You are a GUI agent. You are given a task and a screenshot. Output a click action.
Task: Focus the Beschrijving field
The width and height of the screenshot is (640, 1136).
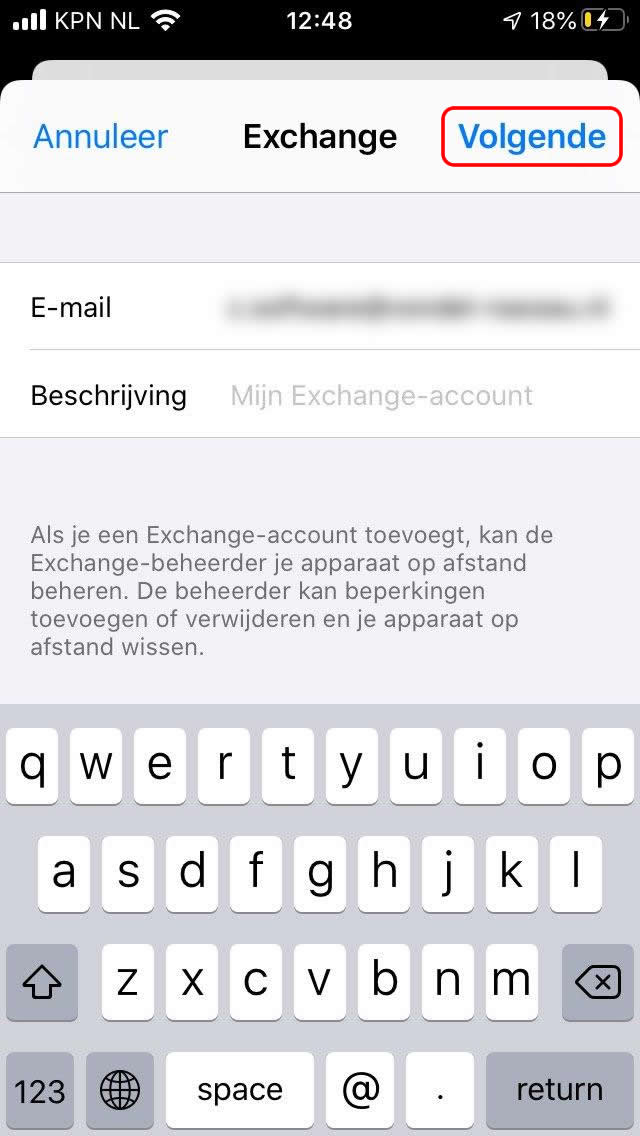coord(320,395)
